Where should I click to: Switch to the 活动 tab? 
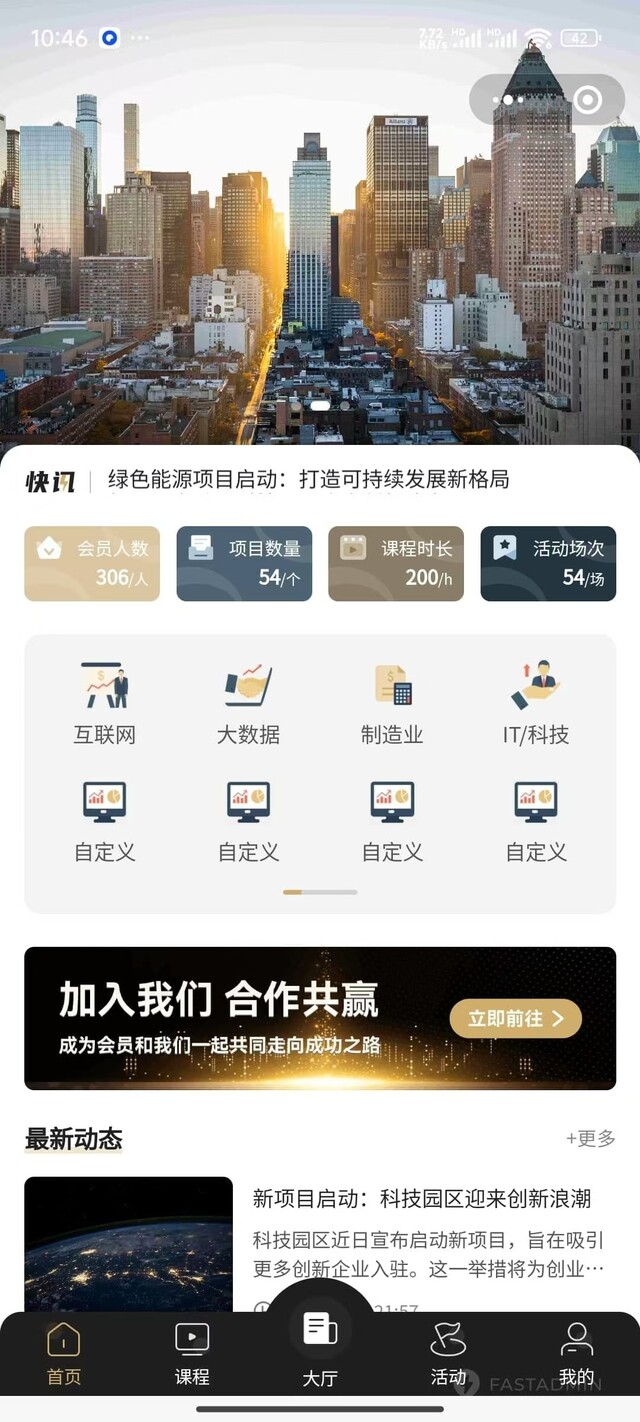click(448, 1354)
